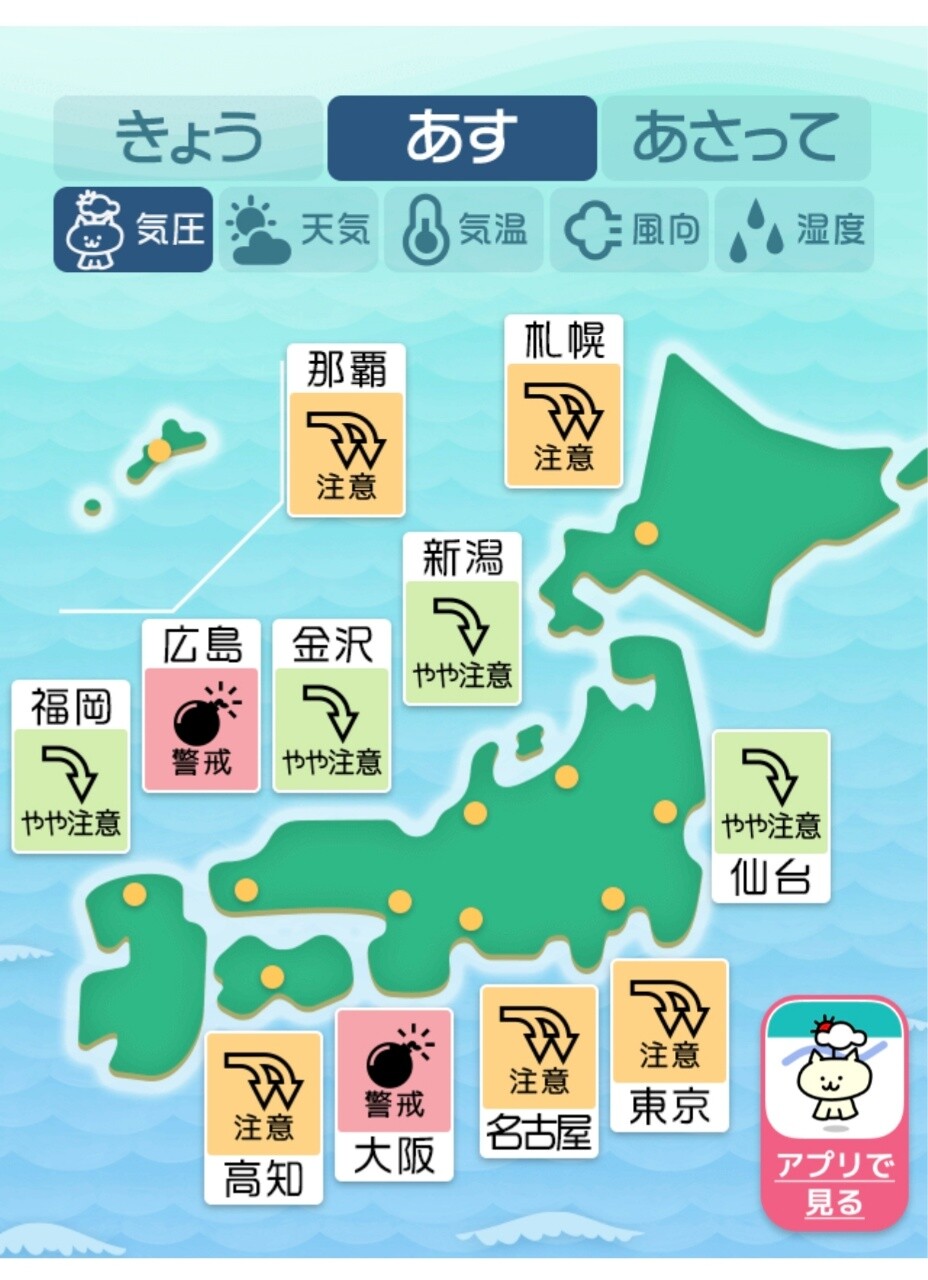Switch to the 湿度 humidity view

(x=794, y=230)
